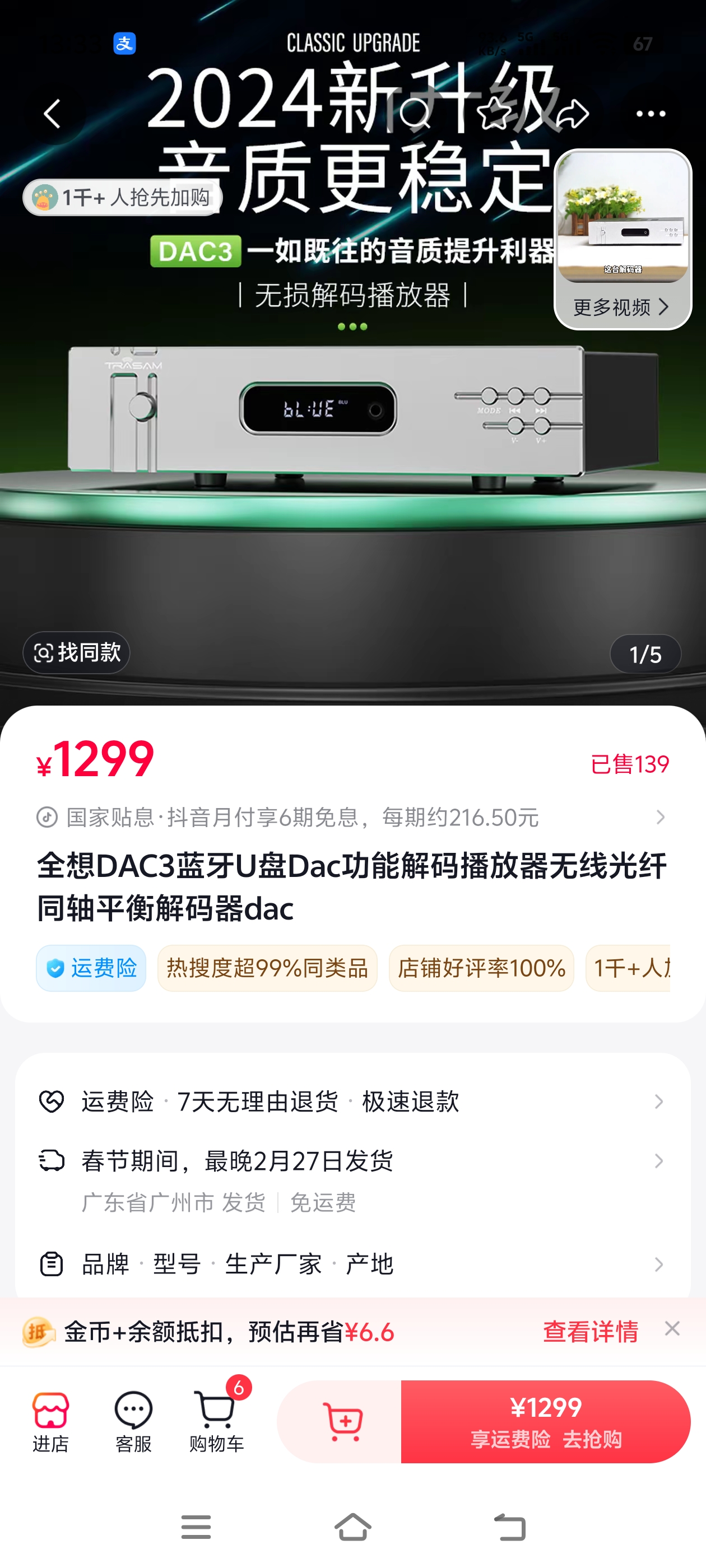
Task: Tap 店铺好评率100% chip
Action: click(x=481, y=968)
